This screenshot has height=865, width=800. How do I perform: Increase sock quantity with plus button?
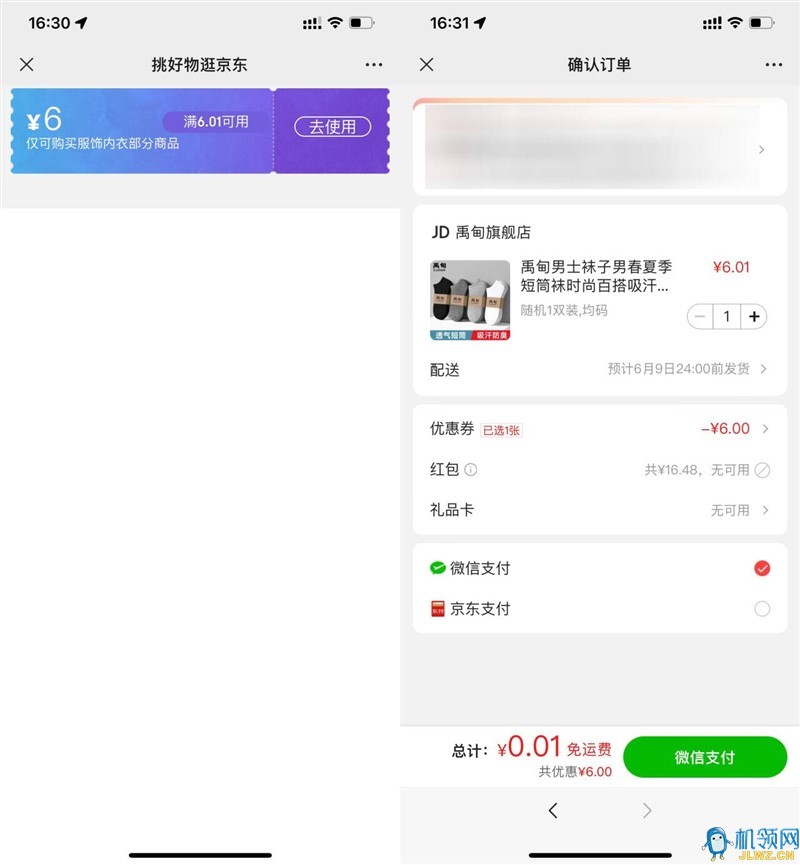(754, 317)
